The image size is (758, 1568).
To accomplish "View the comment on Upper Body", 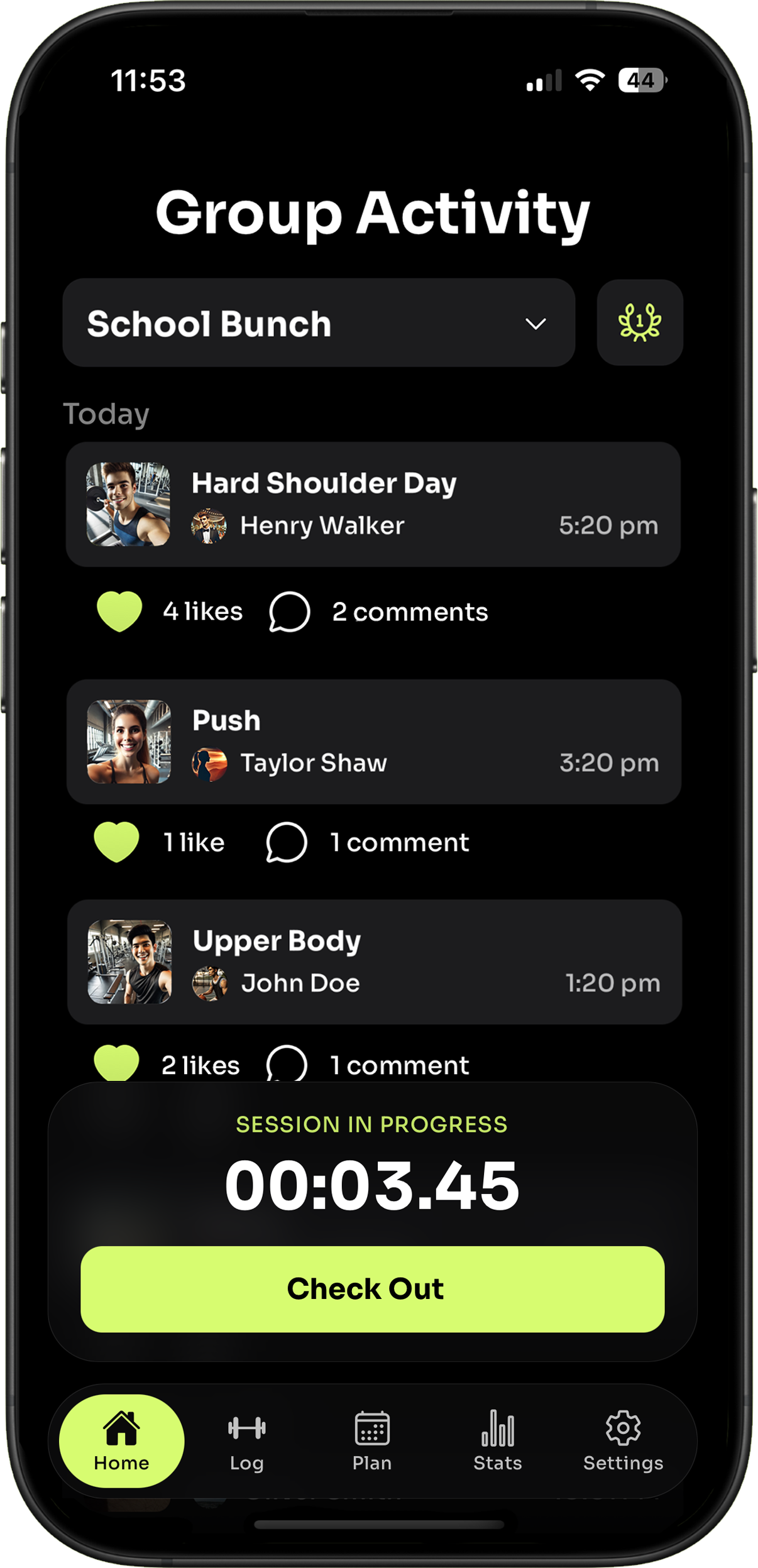I will coord(287,1063).
